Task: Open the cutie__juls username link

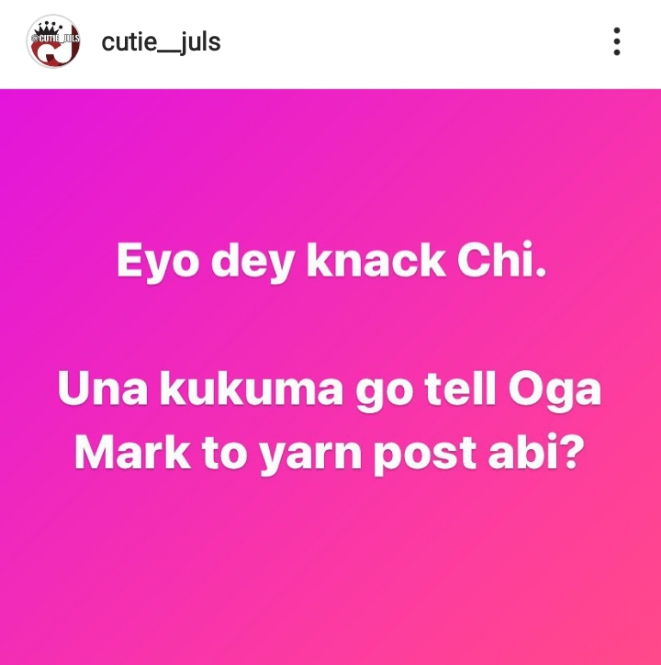Action: tap(161, 42)
